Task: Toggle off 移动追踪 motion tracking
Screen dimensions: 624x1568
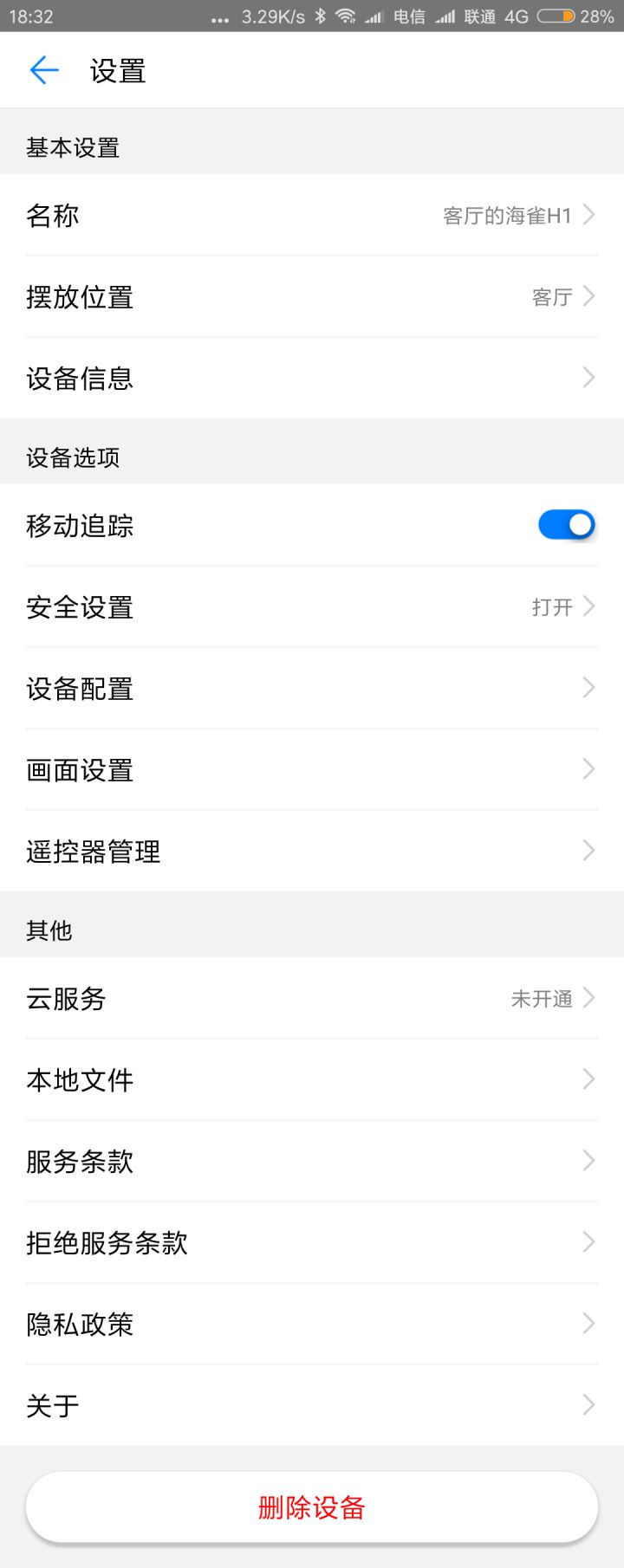Action: click(x=566, y=524)
